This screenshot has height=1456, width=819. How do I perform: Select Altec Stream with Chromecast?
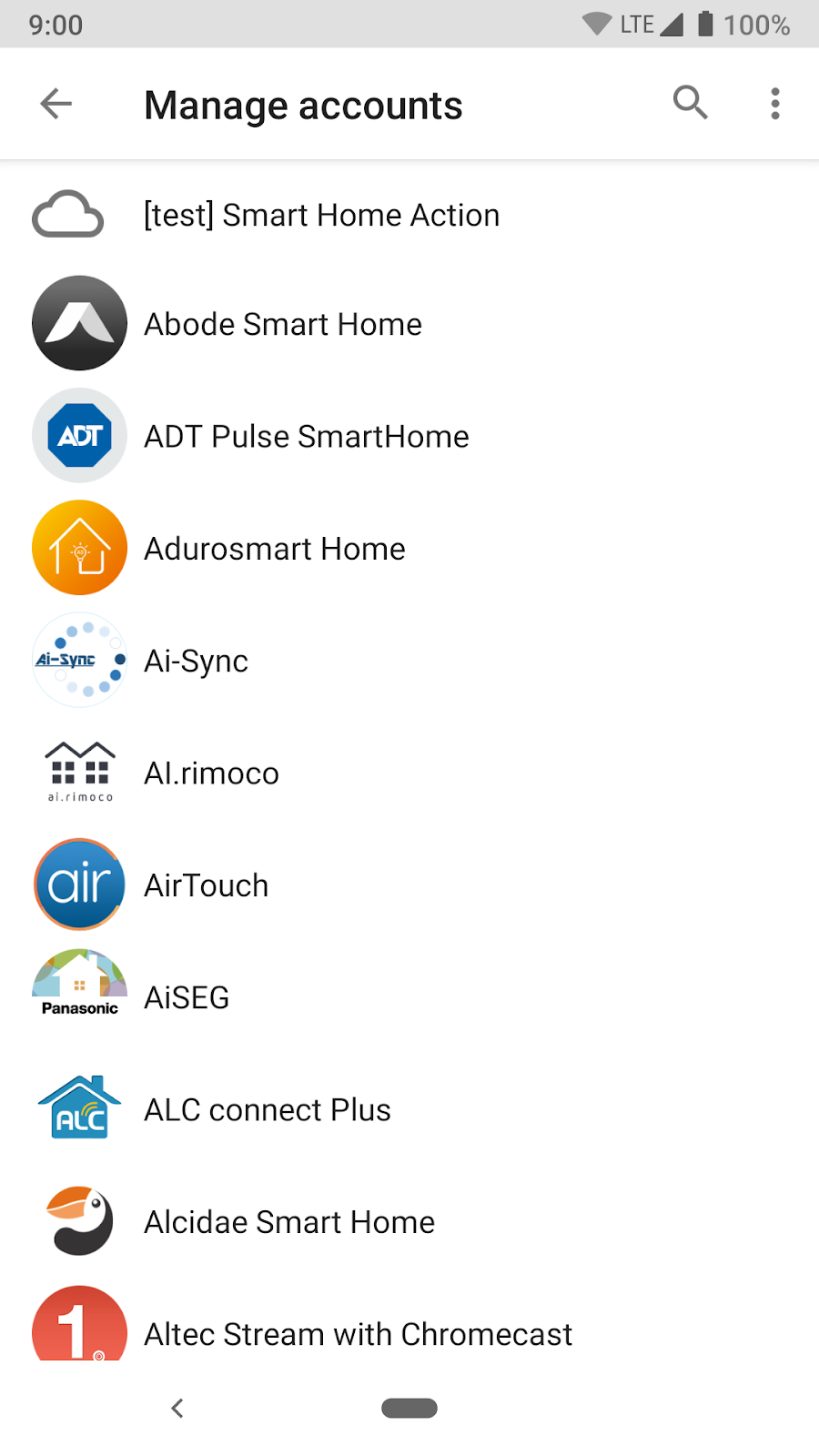358,1334
